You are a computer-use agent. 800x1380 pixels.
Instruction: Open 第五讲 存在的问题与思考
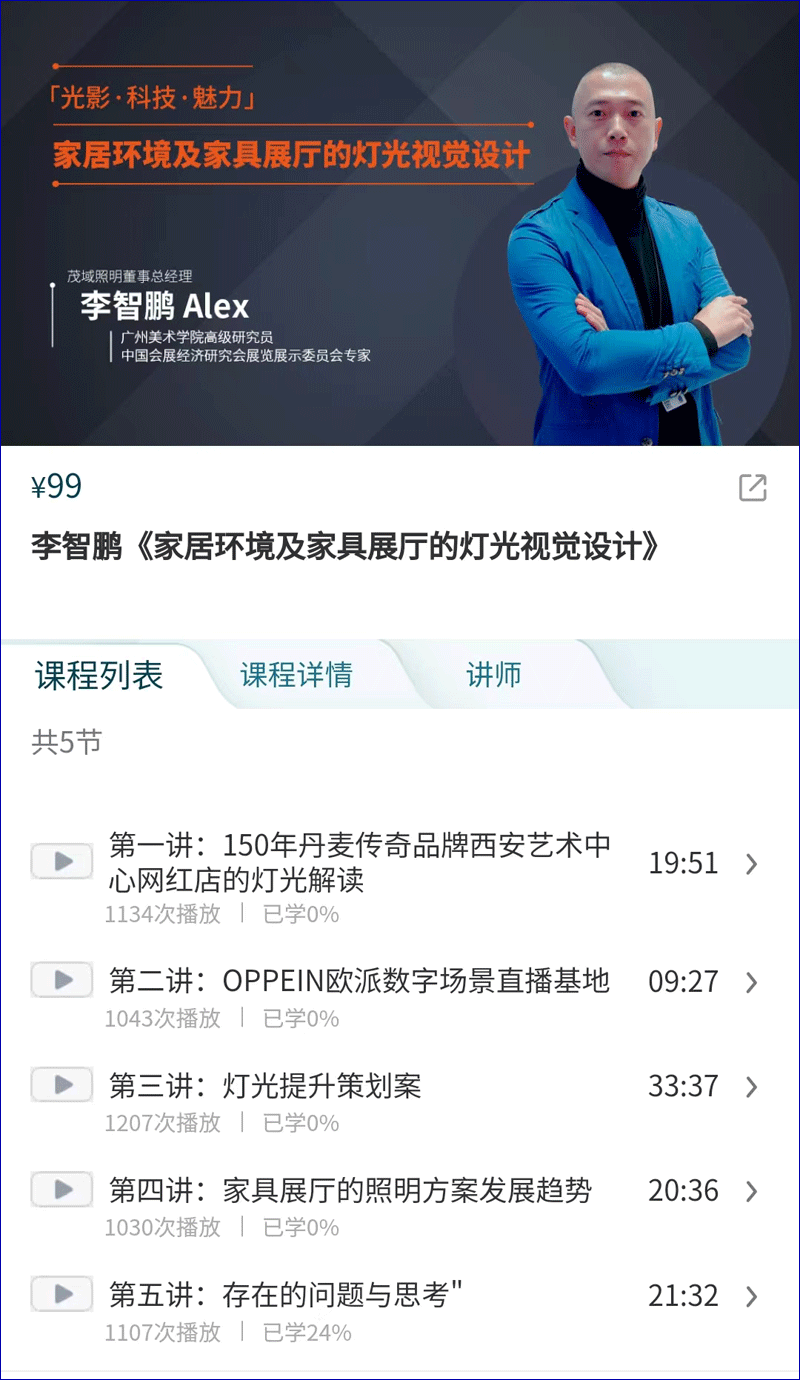(x=286, y=1296)
